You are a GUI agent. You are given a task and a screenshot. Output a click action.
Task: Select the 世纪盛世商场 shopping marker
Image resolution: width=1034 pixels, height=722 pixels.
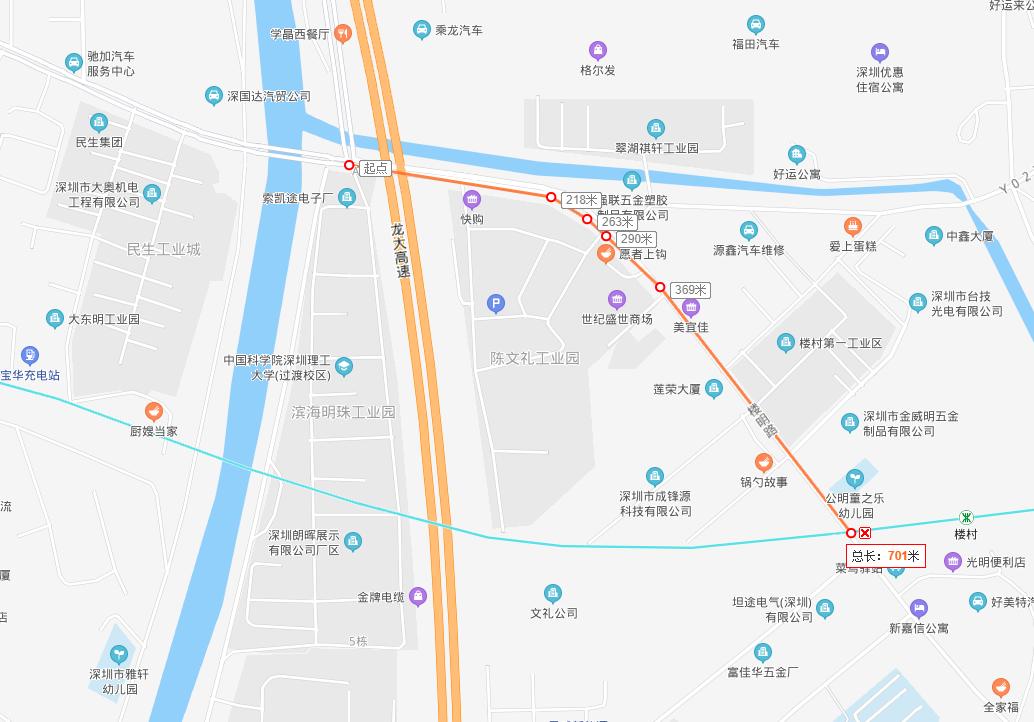click(x=617, y=299)
